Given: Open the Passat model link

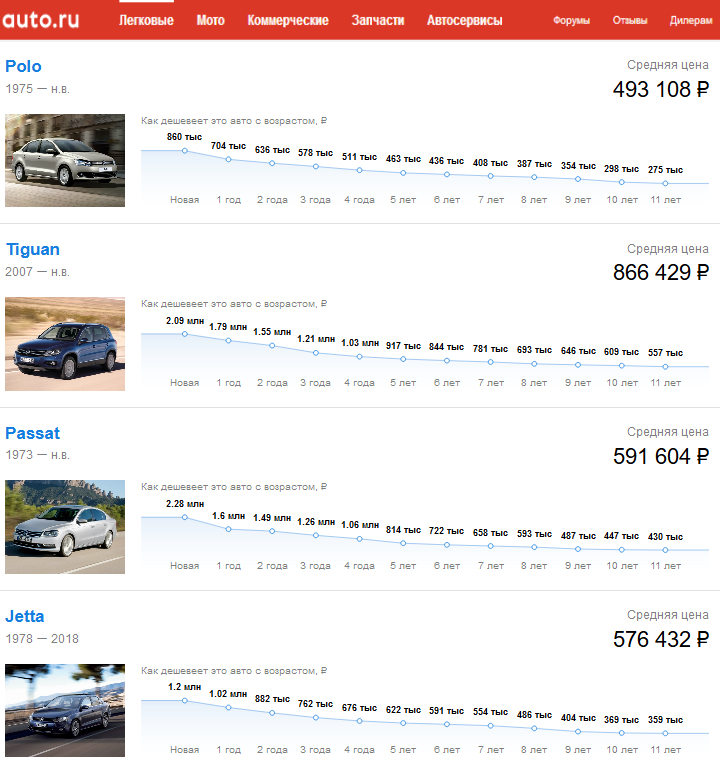Looking at the screenshot, I should coord(33,433).
